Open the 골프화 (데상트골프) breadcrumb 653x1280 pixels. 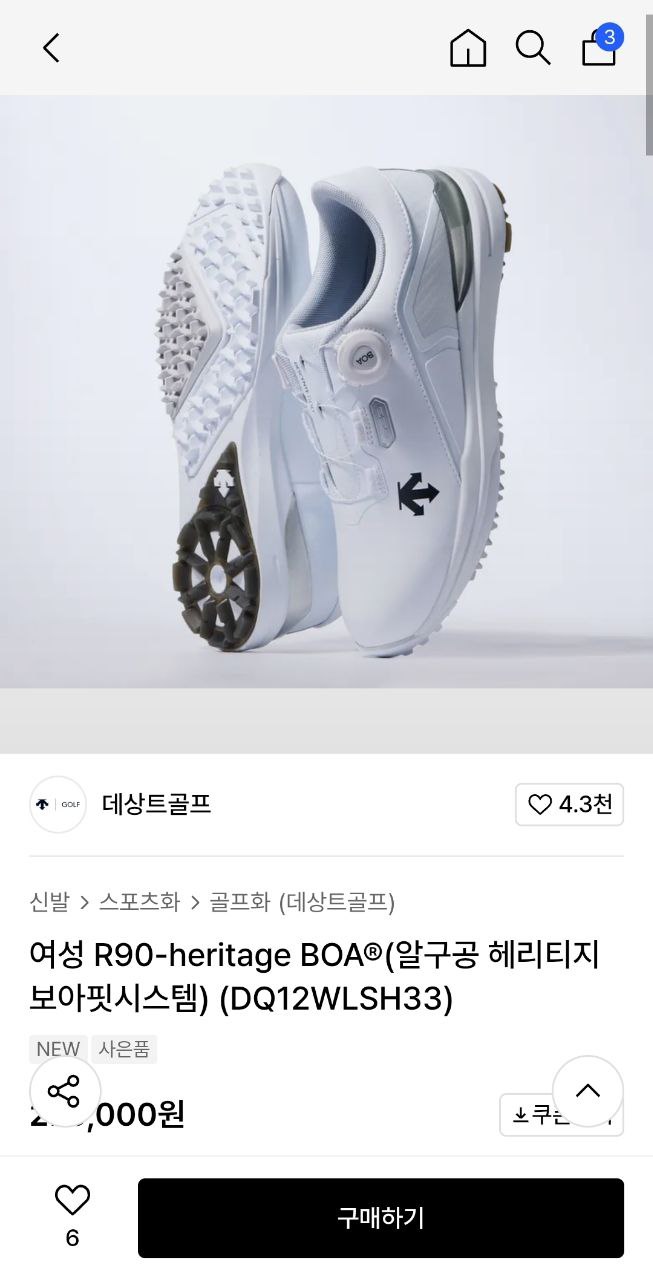click(302, 902)
